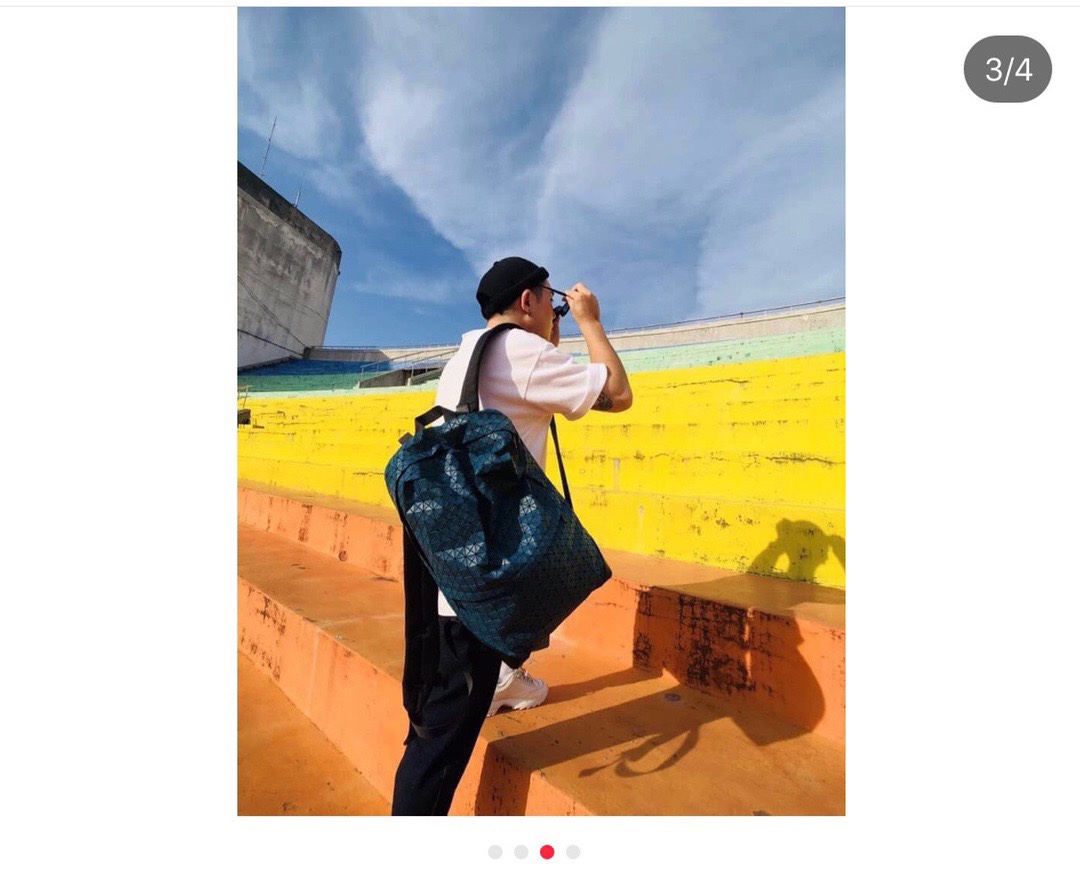Open the carousel photo in full view
The width and height of the screenshot is (1080, 888).
coord(541,411)
